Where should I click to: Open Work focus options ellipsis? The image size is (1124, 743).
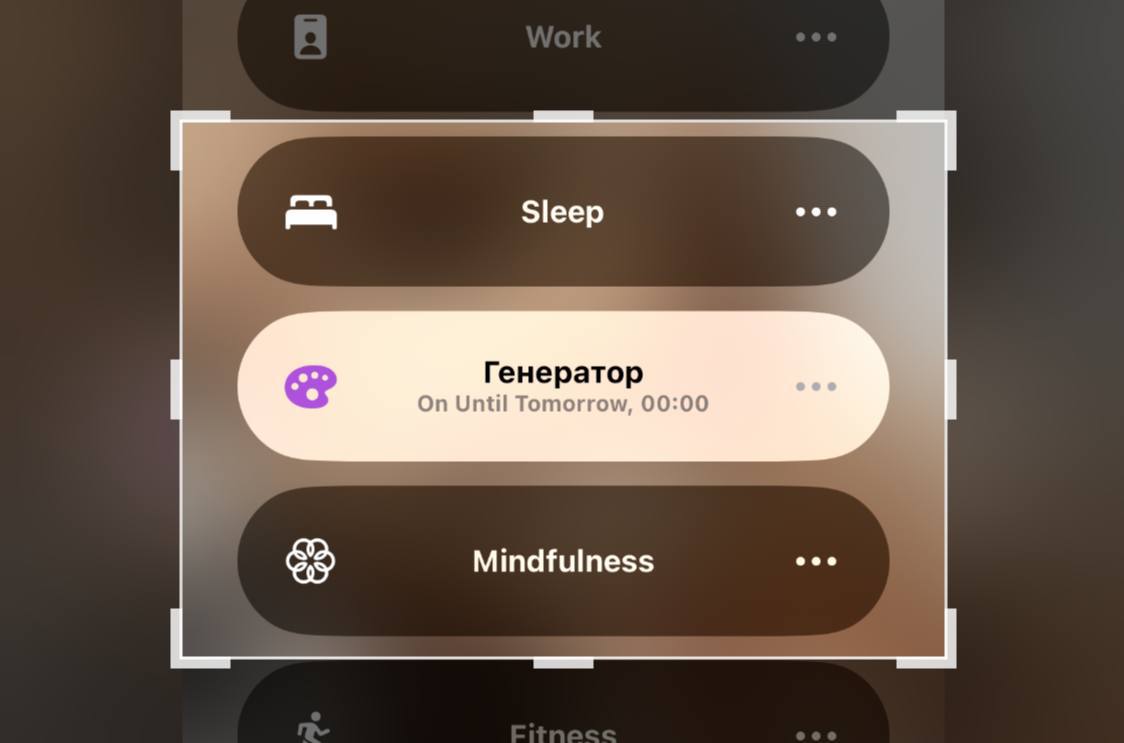coord(816,38)
